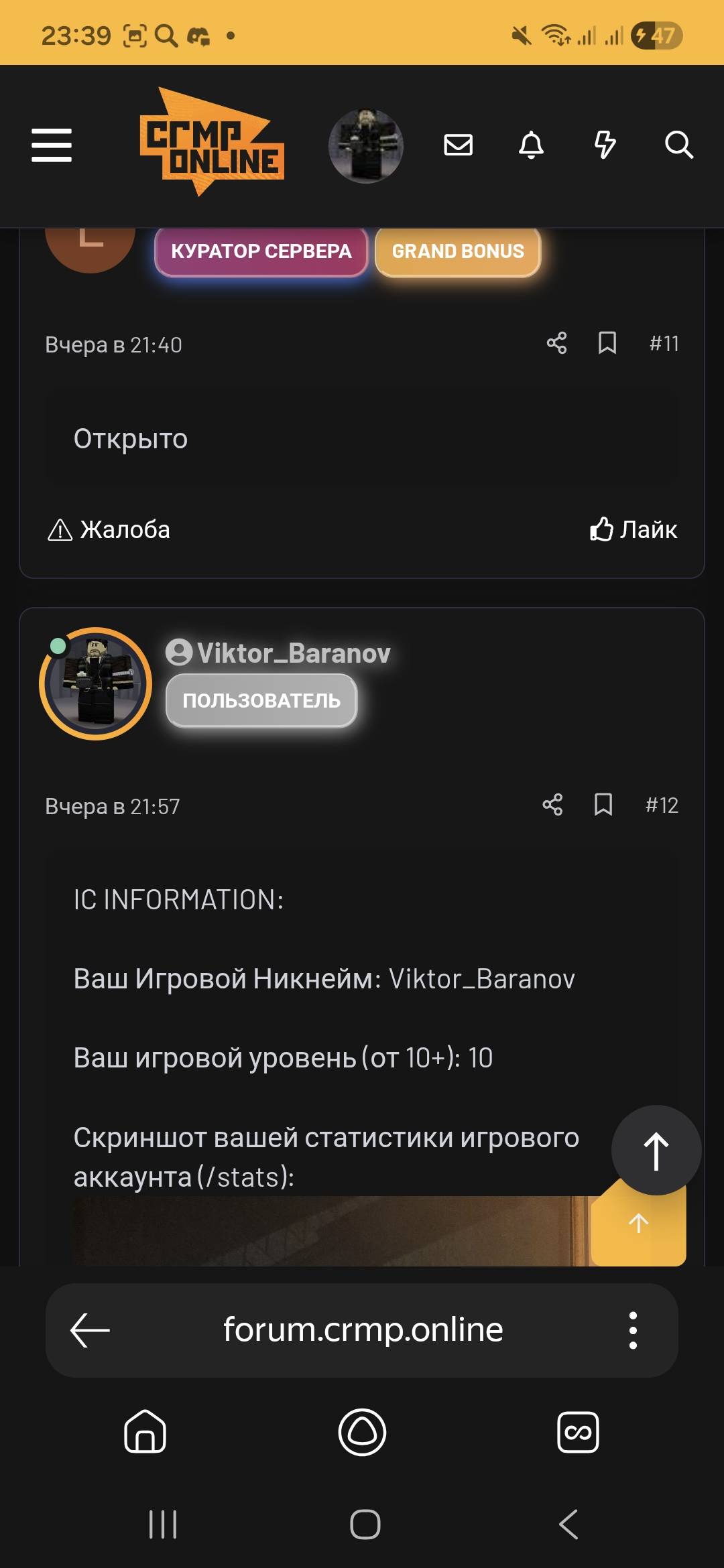Like the post saying Открыто
Viewport: 724px width, 1568px height.
(x=633, y=530)
